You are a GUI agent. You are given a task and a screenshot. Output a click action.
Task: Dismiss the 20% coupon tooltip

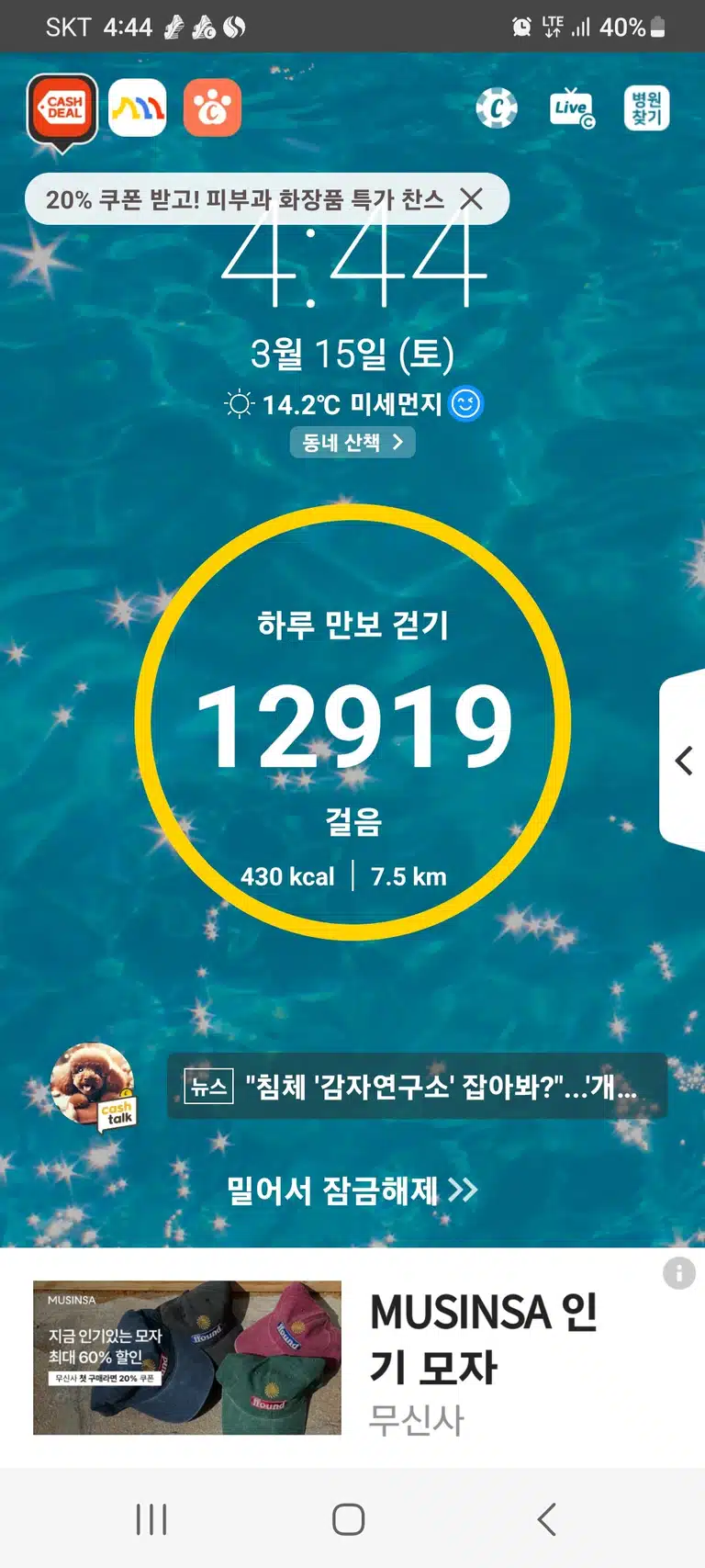coord(471,198)
